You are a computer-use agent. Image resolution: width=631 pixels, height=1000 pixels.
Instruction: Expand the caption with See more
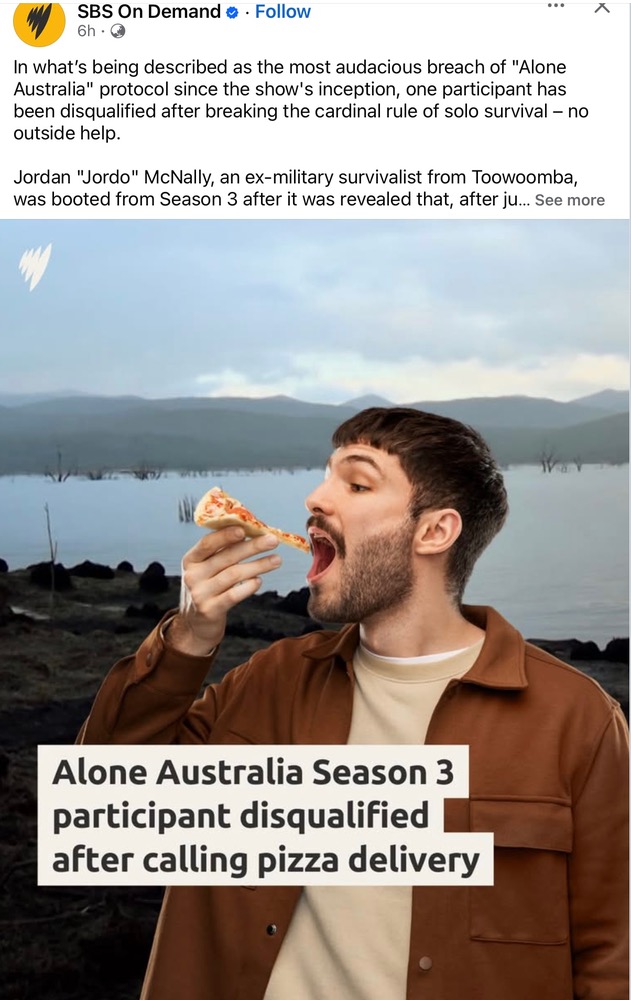[569, 200]
